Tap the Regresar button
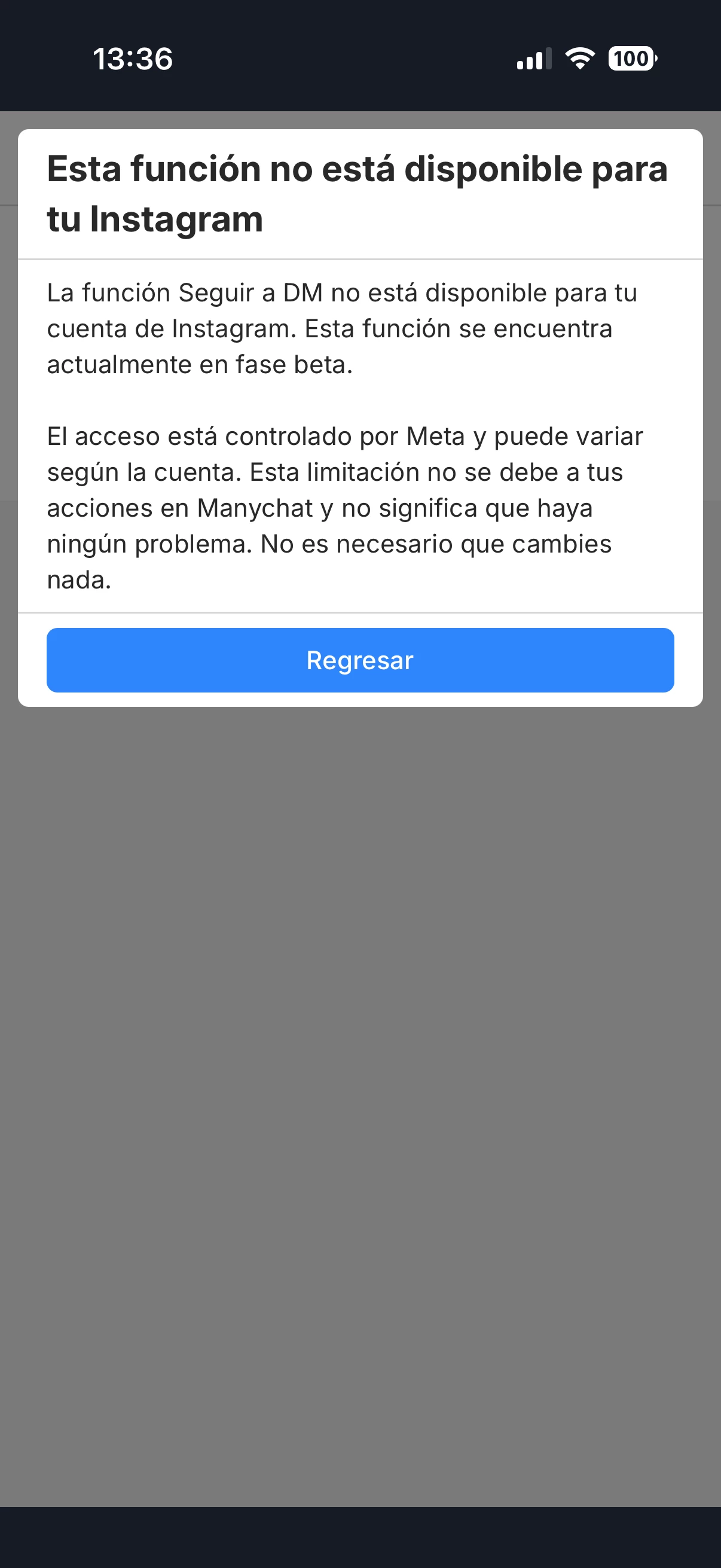Viewport: 721px width, 1568px height. pyautogui.click(x=360, y=660)
